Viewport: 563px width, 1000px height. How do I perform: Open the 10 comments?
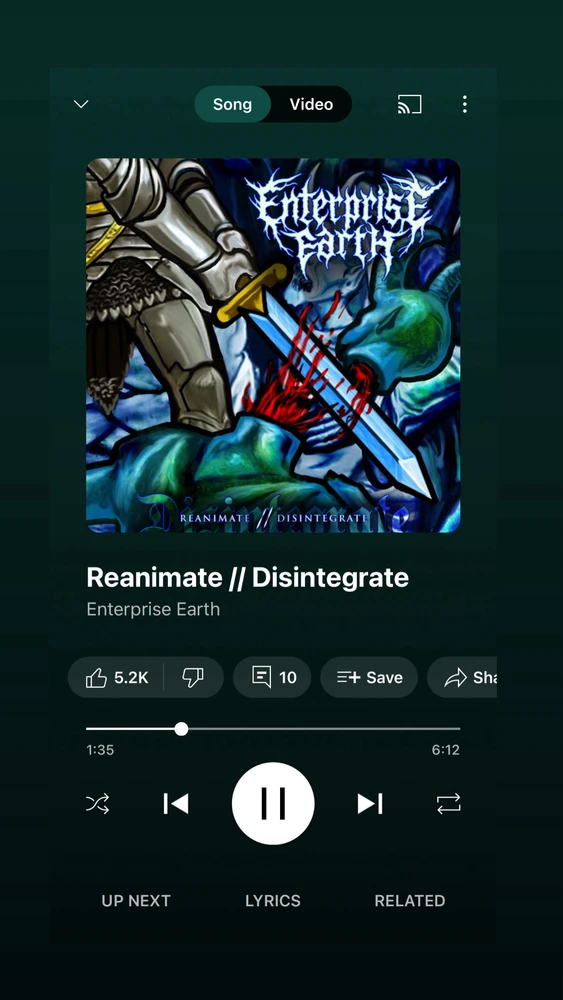click(272, 677)
